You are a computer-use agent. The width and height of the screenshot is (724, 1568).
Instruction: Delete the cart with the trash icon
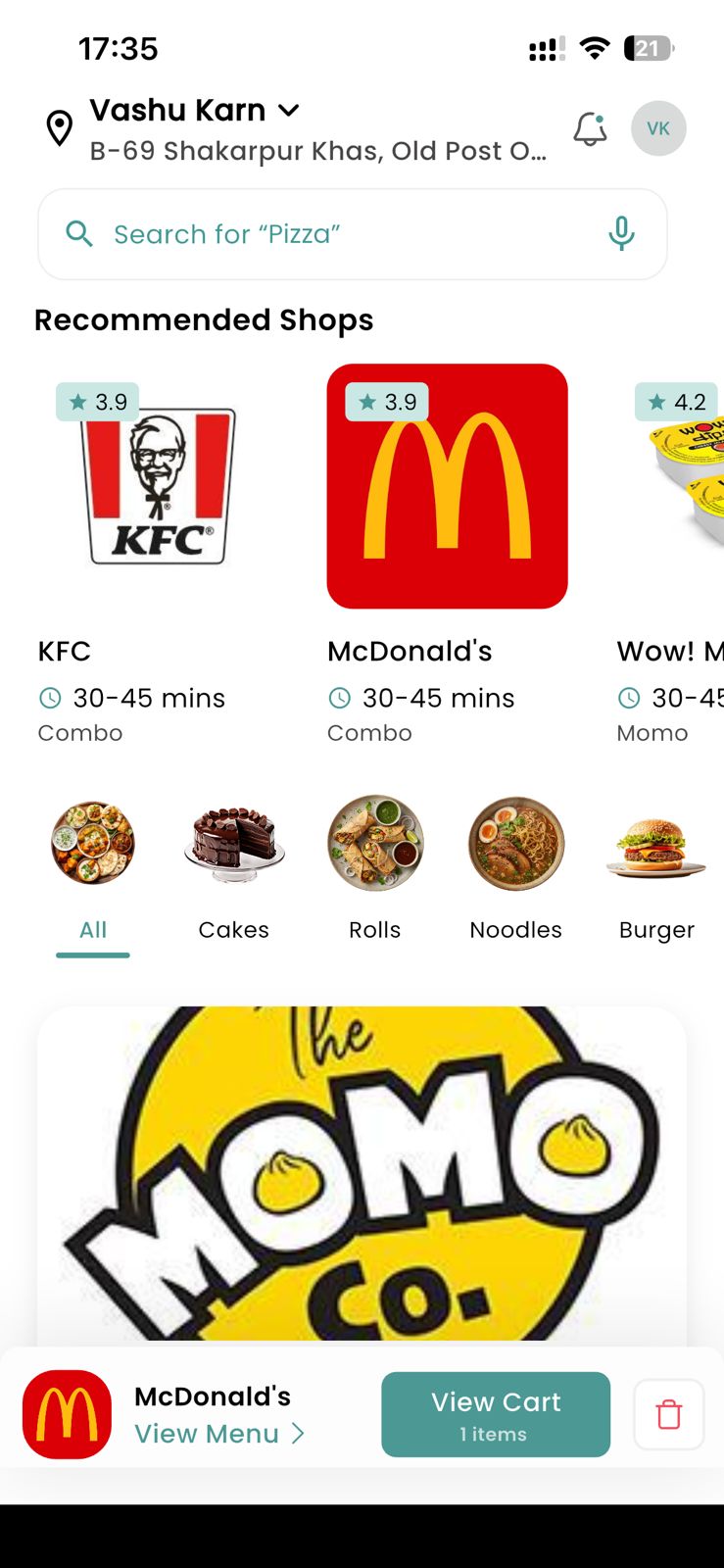click(x=669, y=1414)
